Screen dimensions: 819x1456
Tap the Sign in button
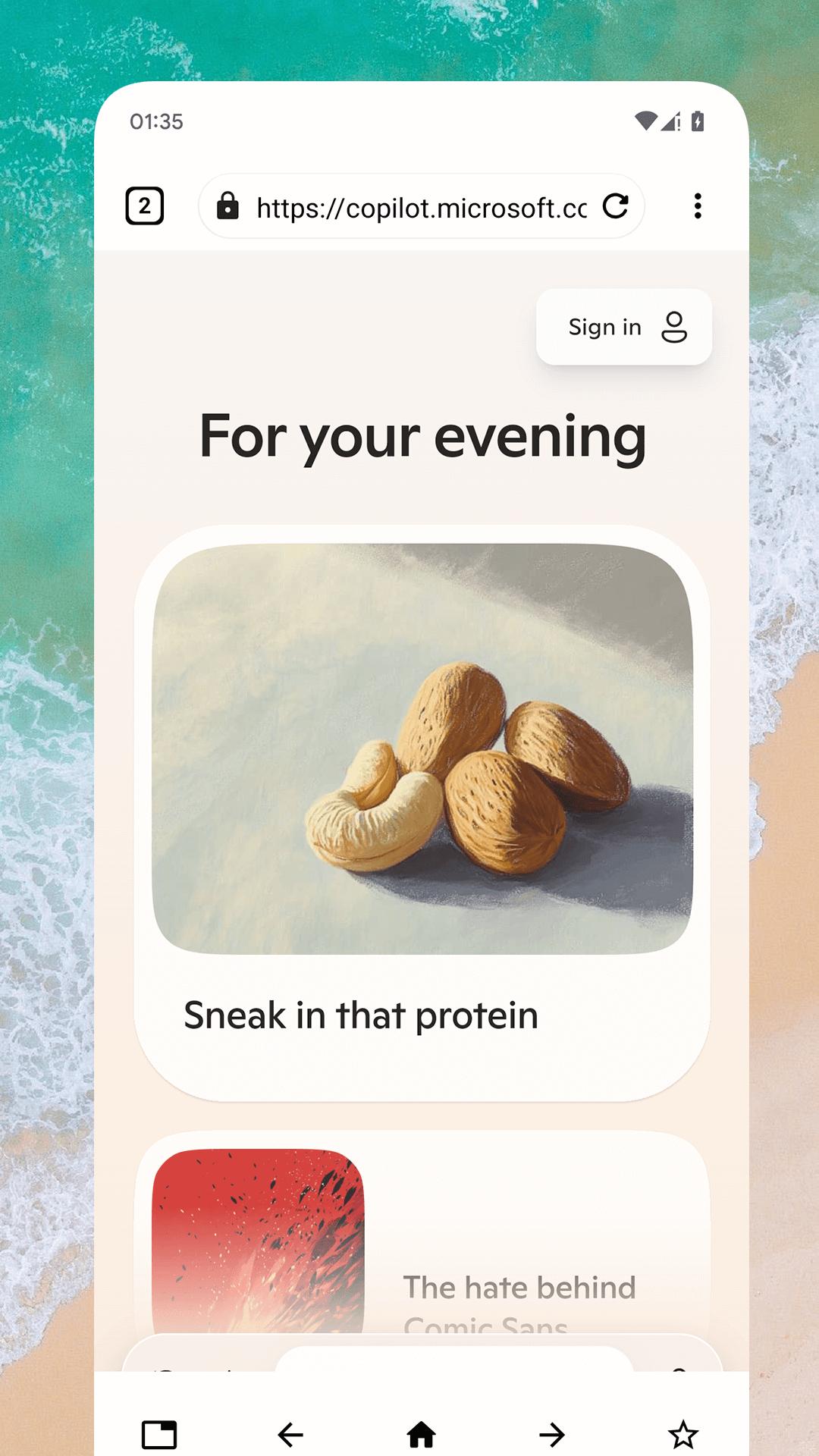pos(623,327)
